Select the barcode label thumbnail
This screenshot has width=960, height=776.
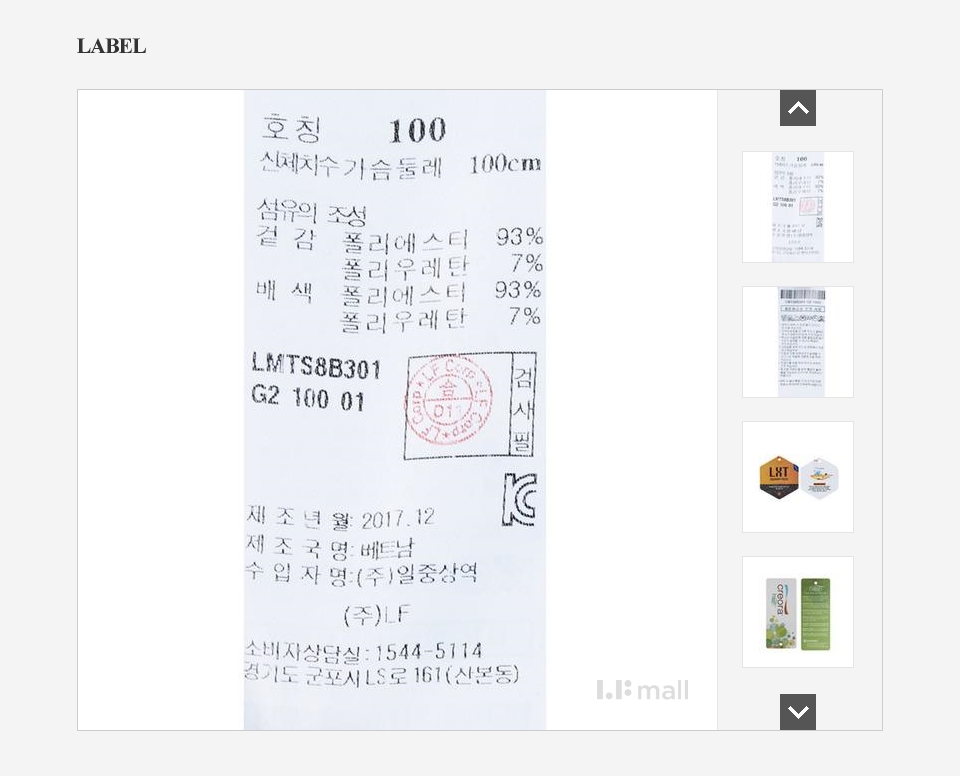(x=798, y=342)
